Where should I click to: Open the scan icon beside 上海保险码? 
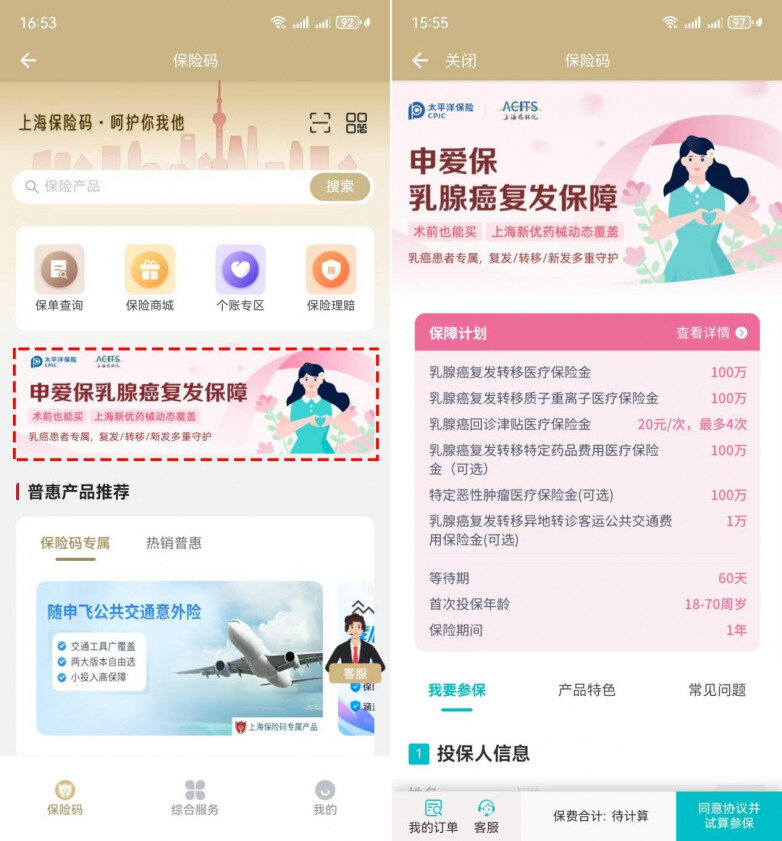[320, 123]
